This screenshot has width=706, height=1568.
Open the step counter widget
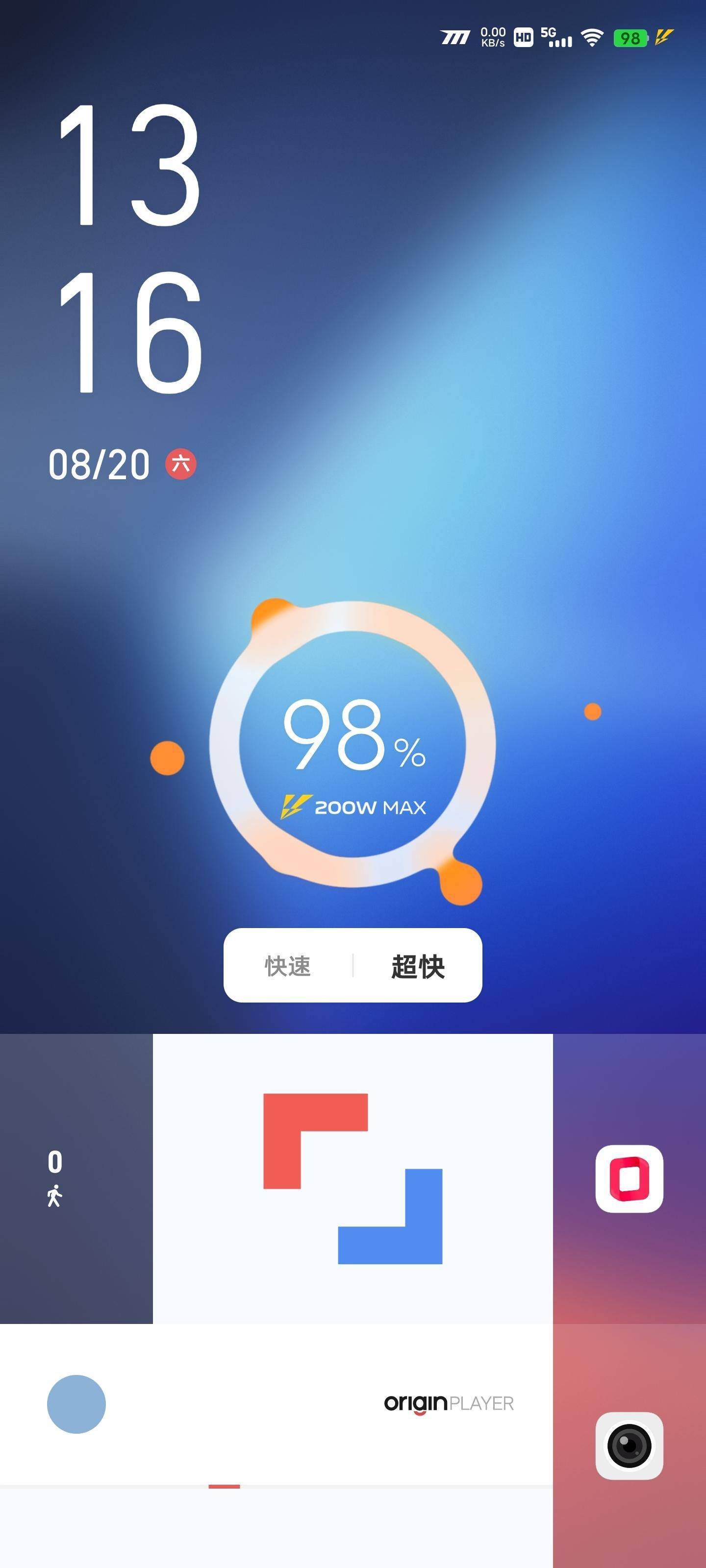click(55, 1178)
